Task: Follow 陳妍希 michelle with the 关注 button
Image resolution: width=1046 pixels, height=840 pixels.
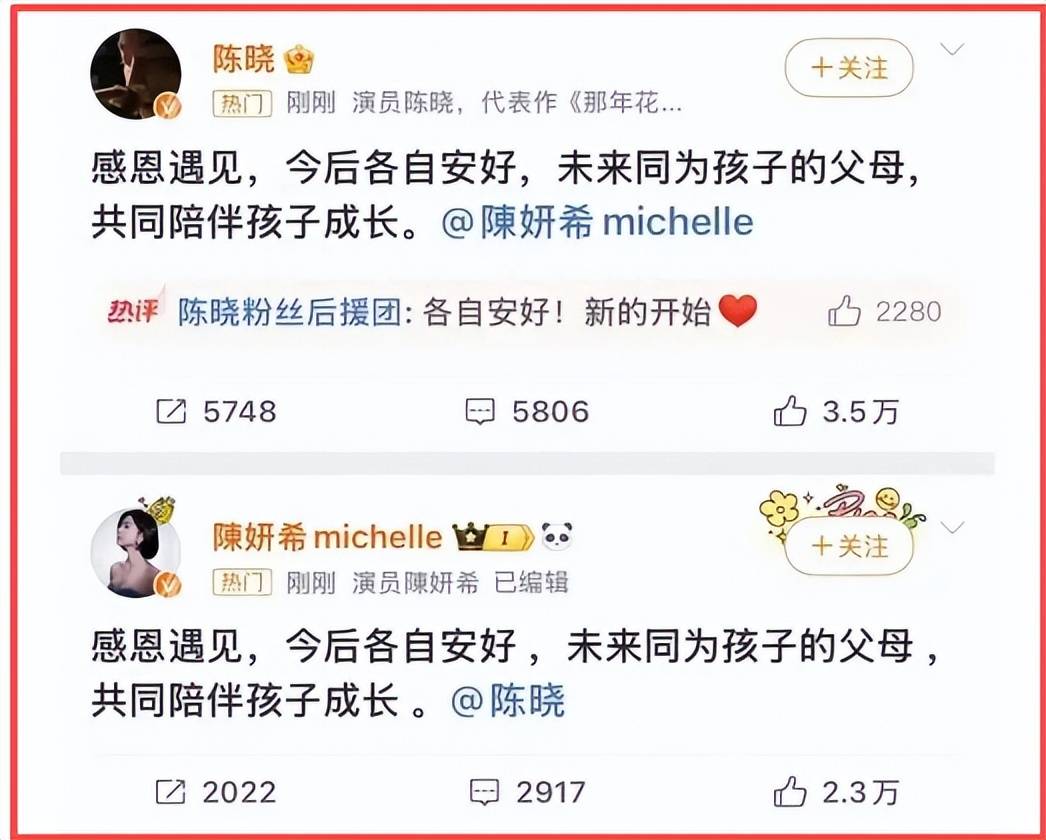Action: (849, 546)
